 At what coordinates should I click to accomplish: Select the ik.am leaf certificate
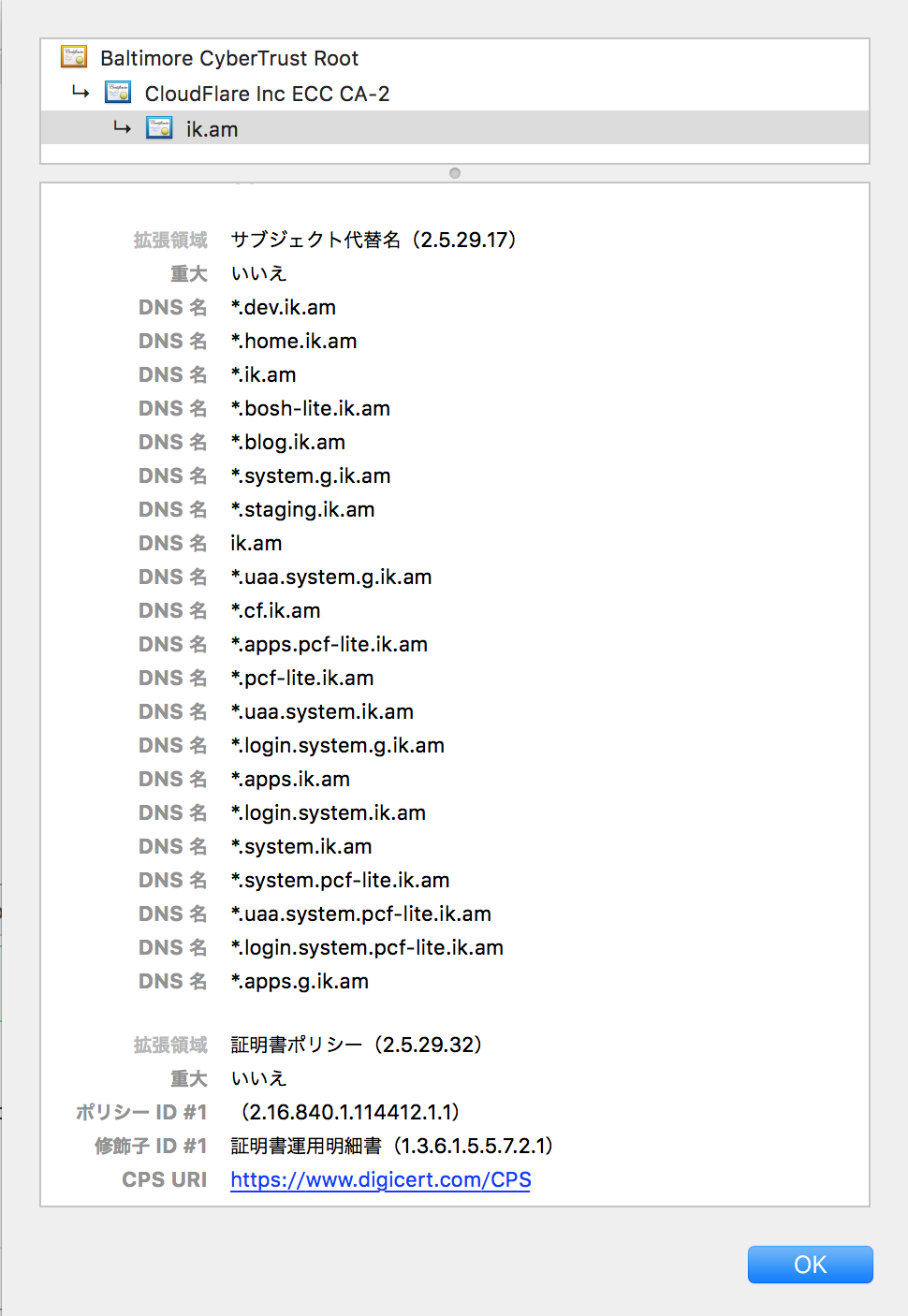click(x=212, y=129)
